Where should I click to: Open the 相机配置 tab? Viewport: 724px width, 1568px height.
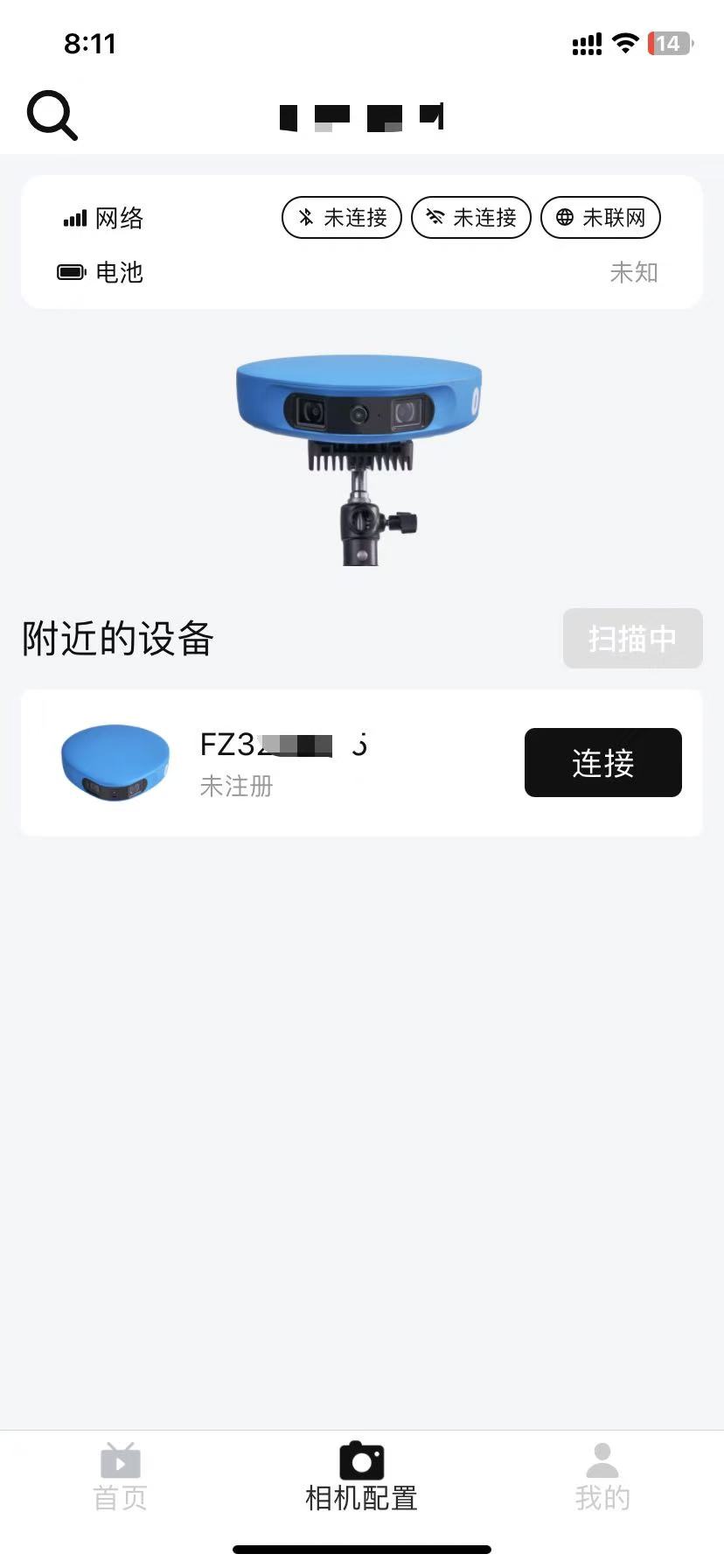[x=360, y=1476]
